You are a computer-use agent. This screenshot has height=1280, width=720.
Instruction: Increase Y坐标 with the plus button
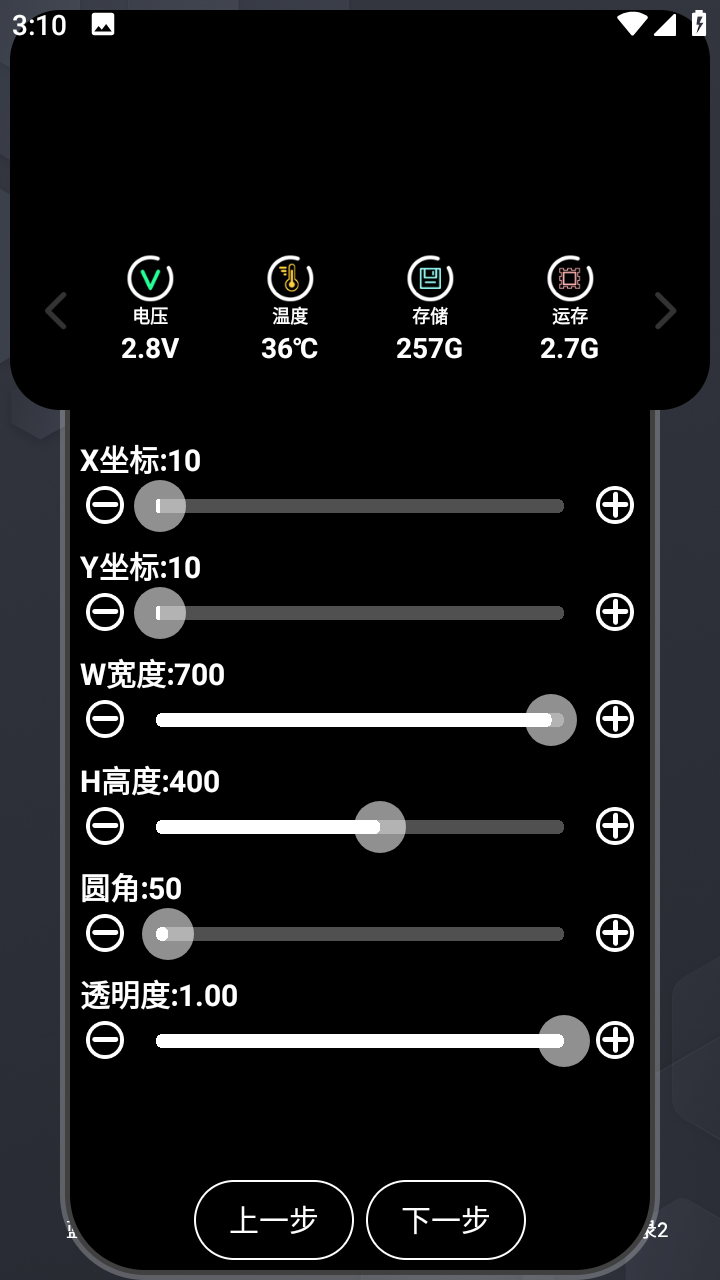tap(615, 613)
